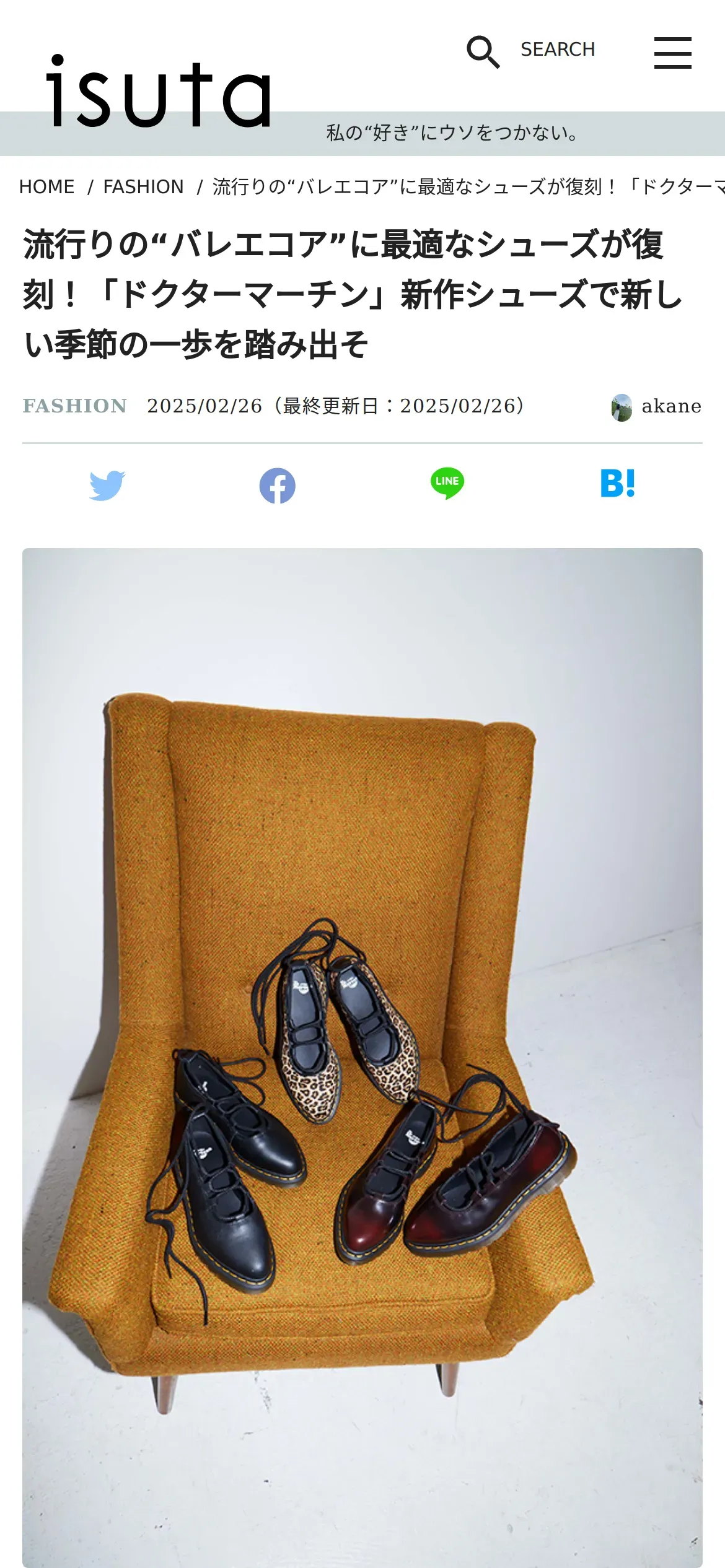
Task: Bookmark article on Hatena B!
Action: (617, 484)
